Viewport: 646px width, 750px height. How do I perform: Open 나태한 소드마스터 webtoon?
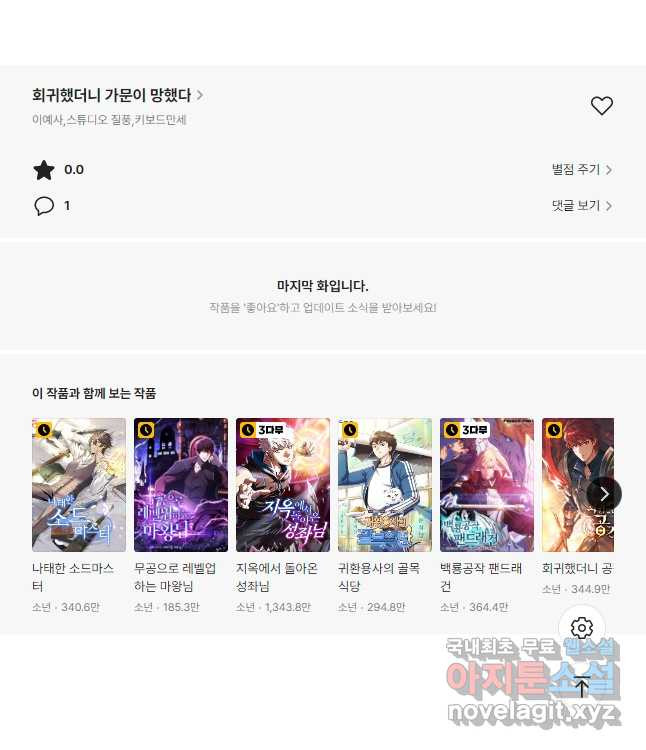(x=79, y=485)
